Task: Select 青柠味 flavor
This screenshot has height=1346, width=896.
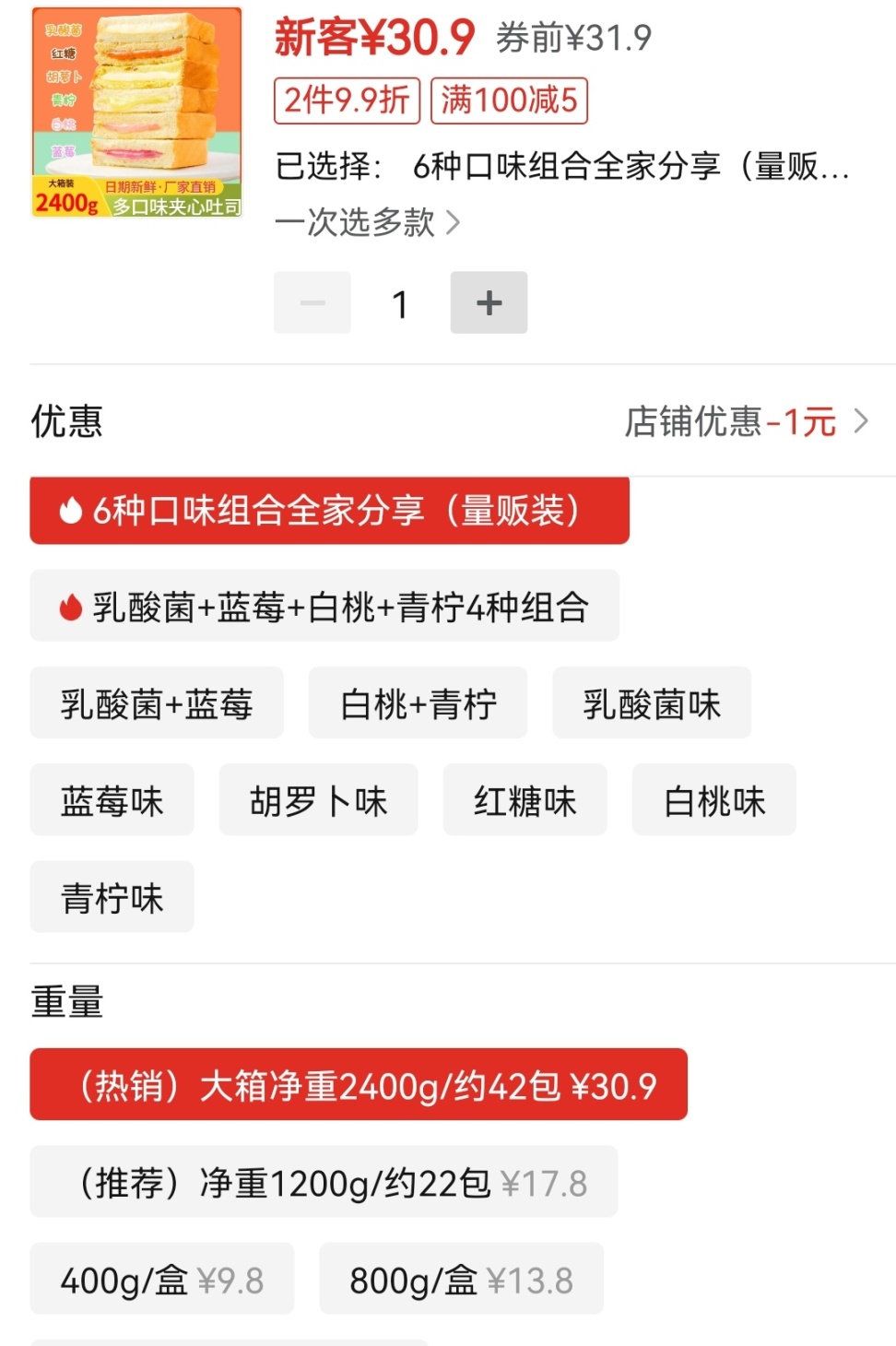Action: click(x=112, y=897)
